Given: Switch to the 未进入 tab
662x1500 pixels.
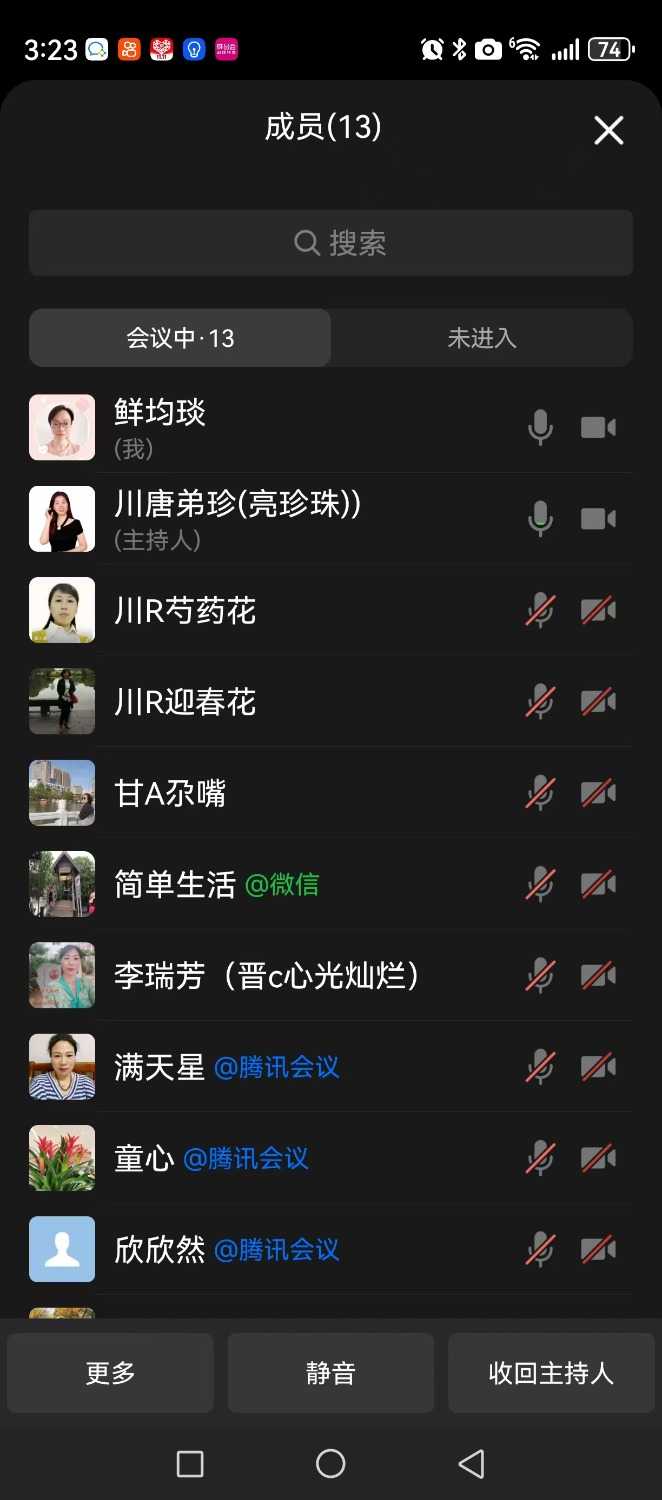Looking at the screenshot, I should click(x=481, y=338).
